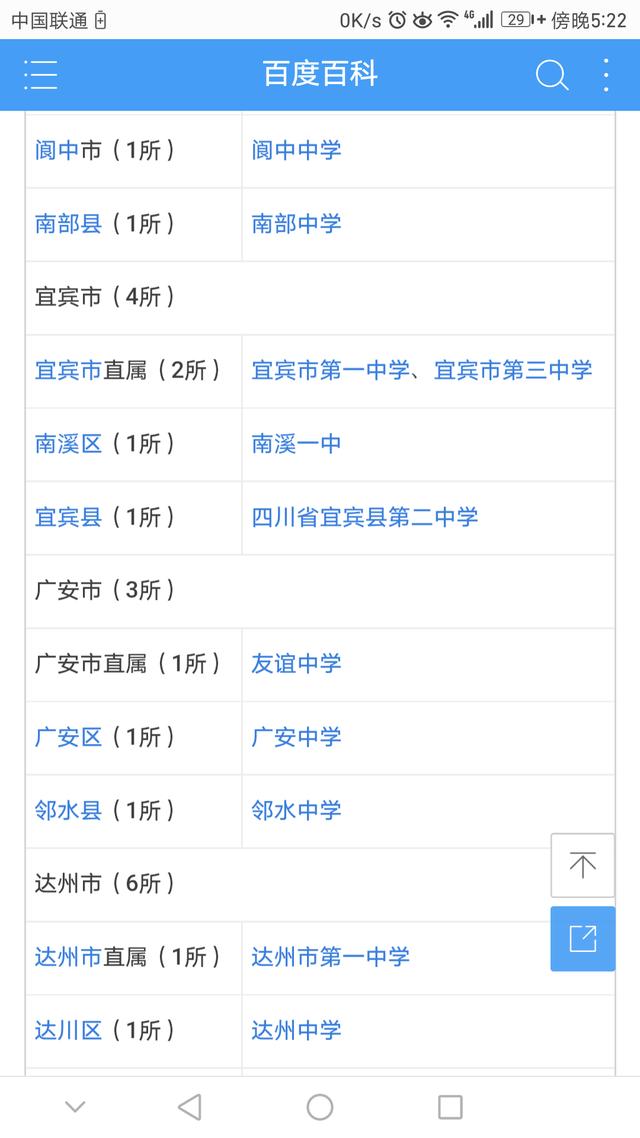Screen dimensions: 640x1138
Task: Tap the back-to-top arrow button
Action: (x=583, y=865)
